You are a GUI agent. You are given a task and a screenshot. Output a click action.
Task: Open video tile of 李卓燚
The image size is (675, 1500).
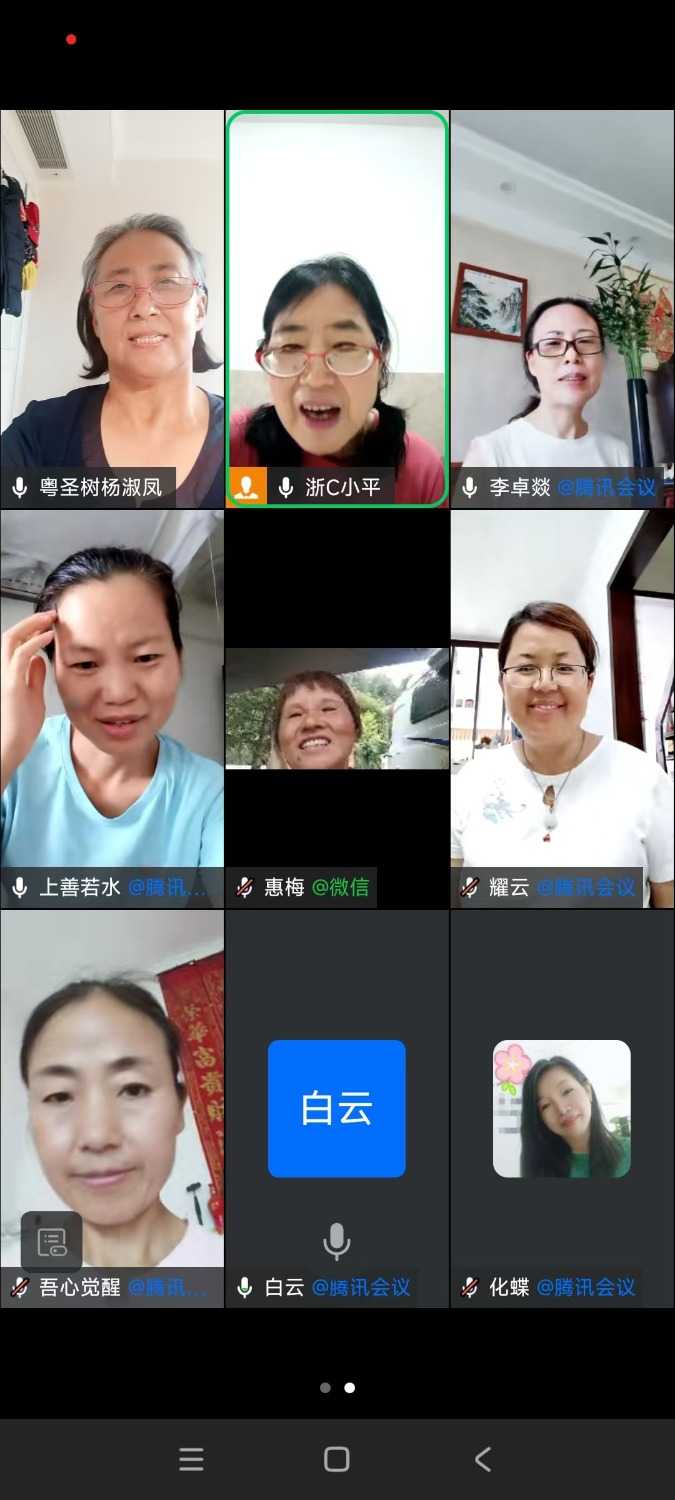coord(562,308)
